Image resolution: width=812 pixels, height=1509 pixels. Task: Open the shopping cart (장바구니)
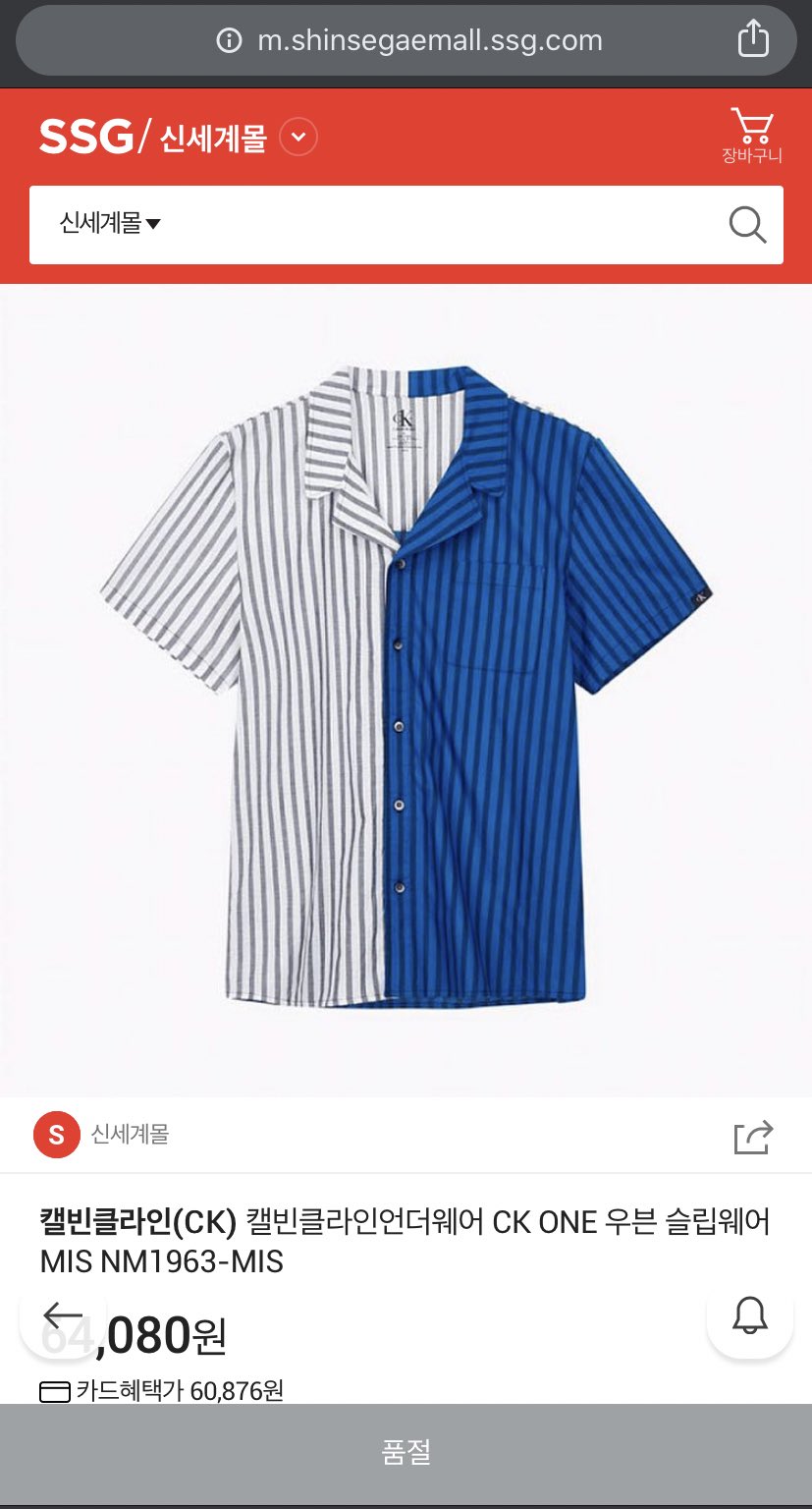click(752, 137)
